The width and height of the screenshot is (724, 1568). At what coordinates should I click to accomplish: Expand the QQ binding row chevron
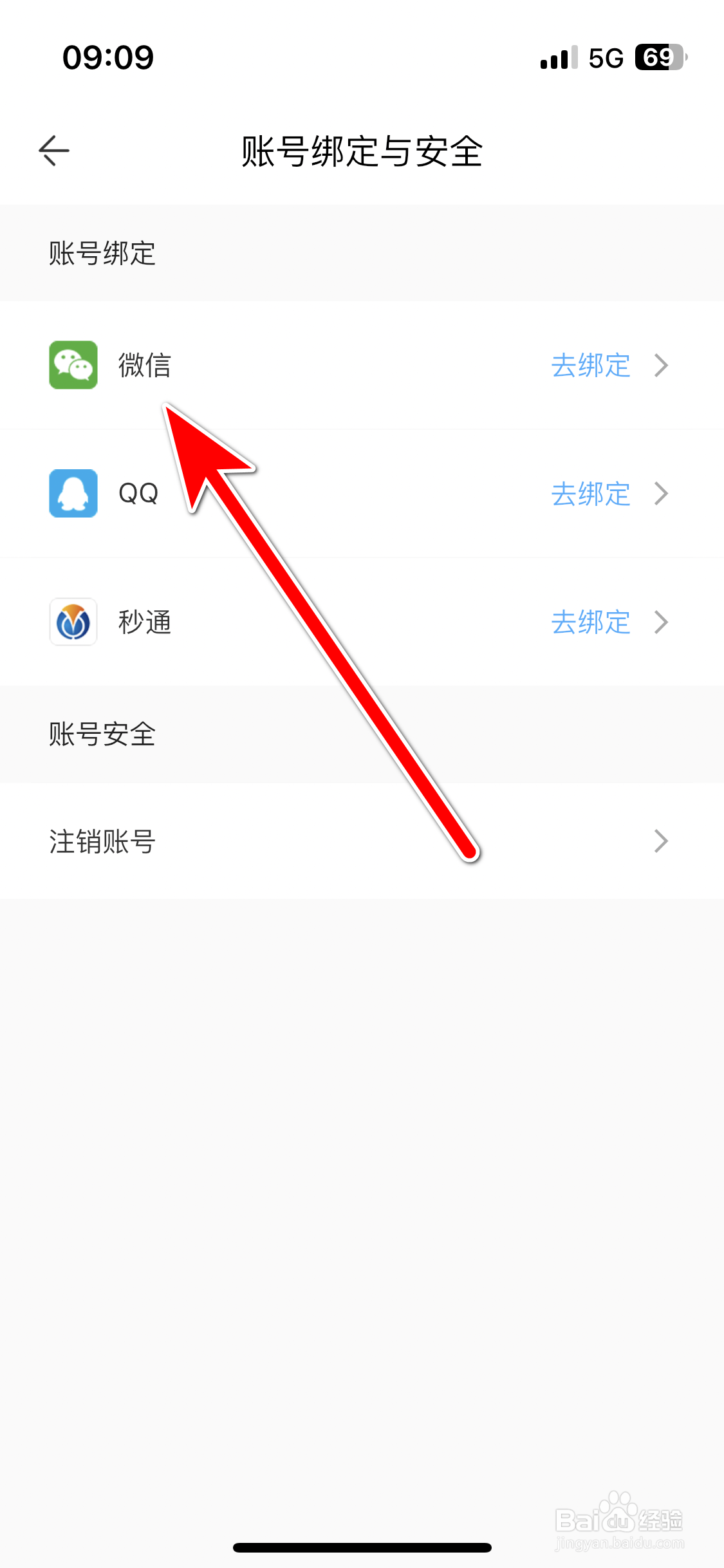[x=662, y=494]
